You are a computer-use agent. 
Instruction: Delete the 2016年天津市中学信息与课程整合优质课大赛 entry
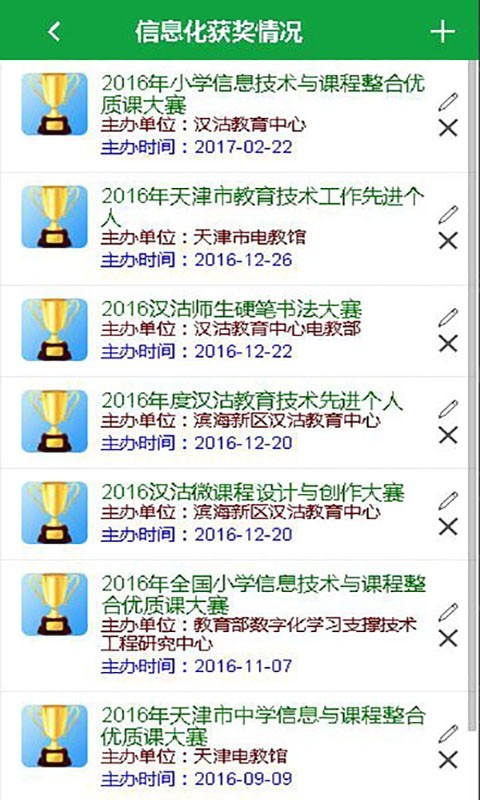pyautogui.click(x=448, y=760)
